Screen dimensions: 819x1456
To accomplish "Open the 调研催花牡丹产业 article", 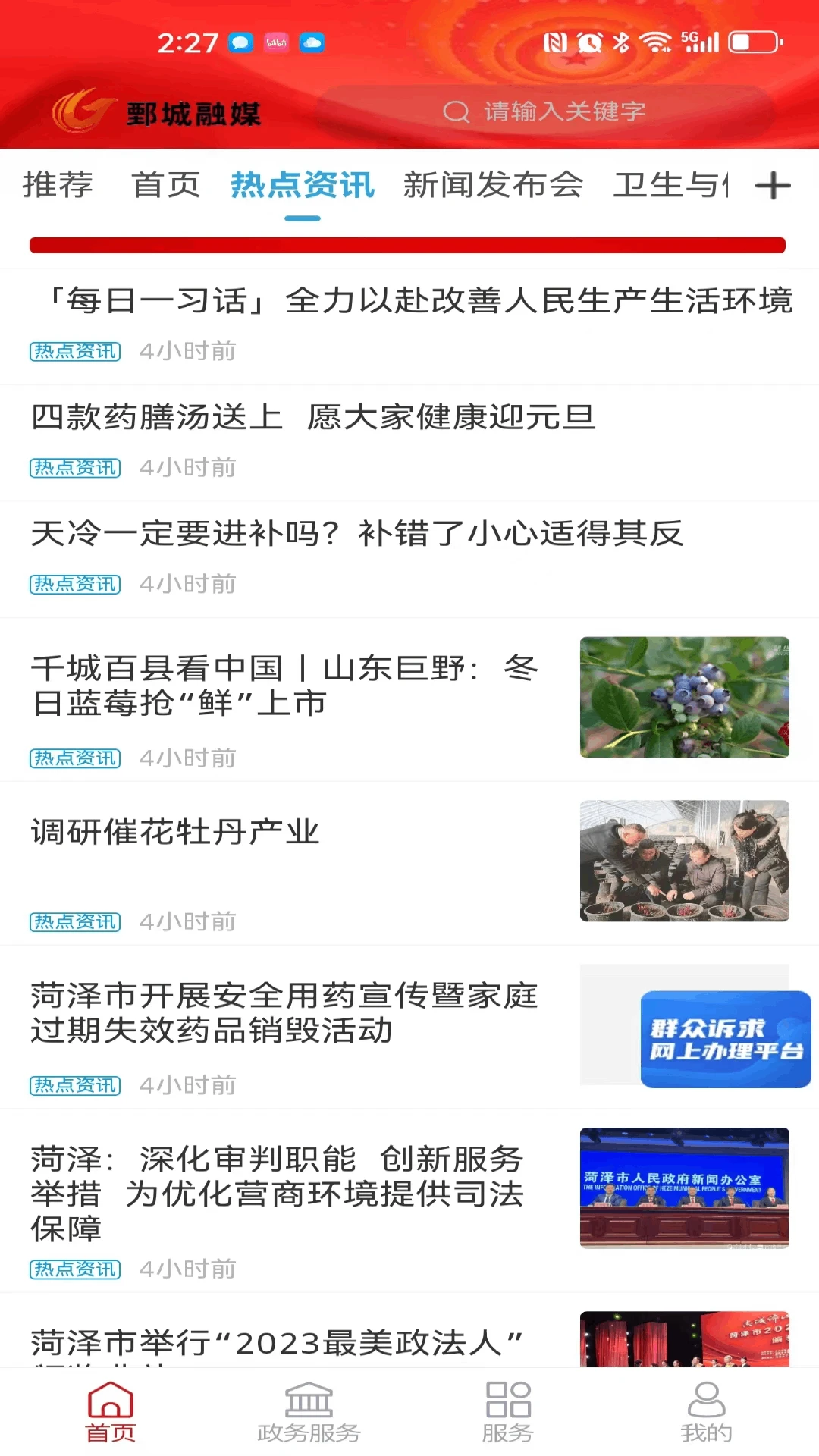I will tap(176, 832).
